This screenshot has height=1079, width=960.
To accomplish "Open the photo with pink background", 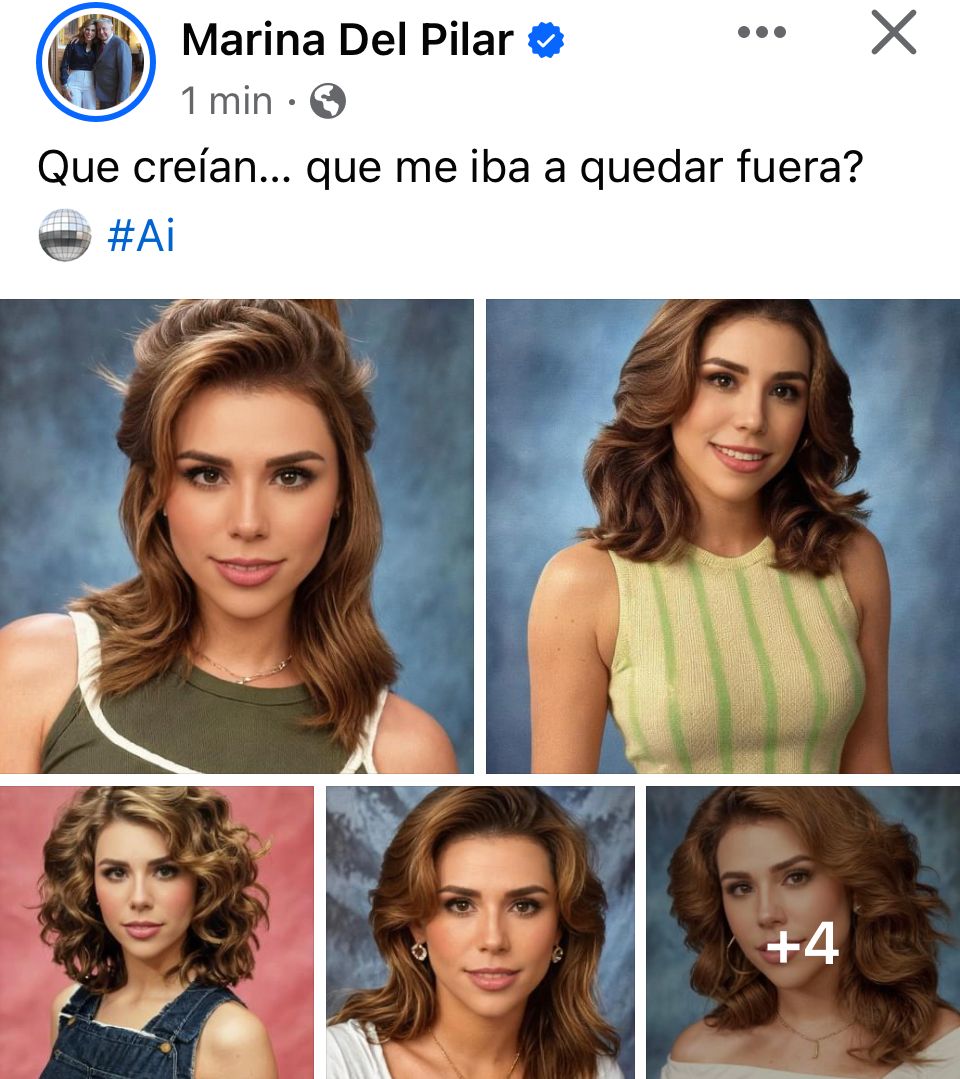I will [x=157, y=932].
